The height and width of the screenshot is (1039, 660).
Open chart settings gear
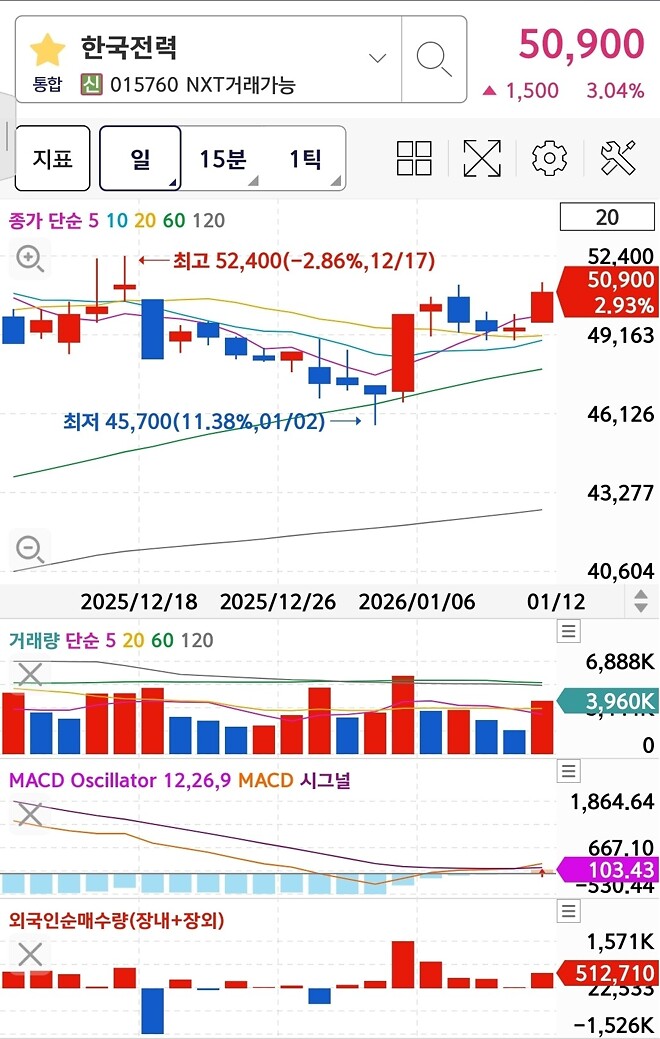point(549,158)
